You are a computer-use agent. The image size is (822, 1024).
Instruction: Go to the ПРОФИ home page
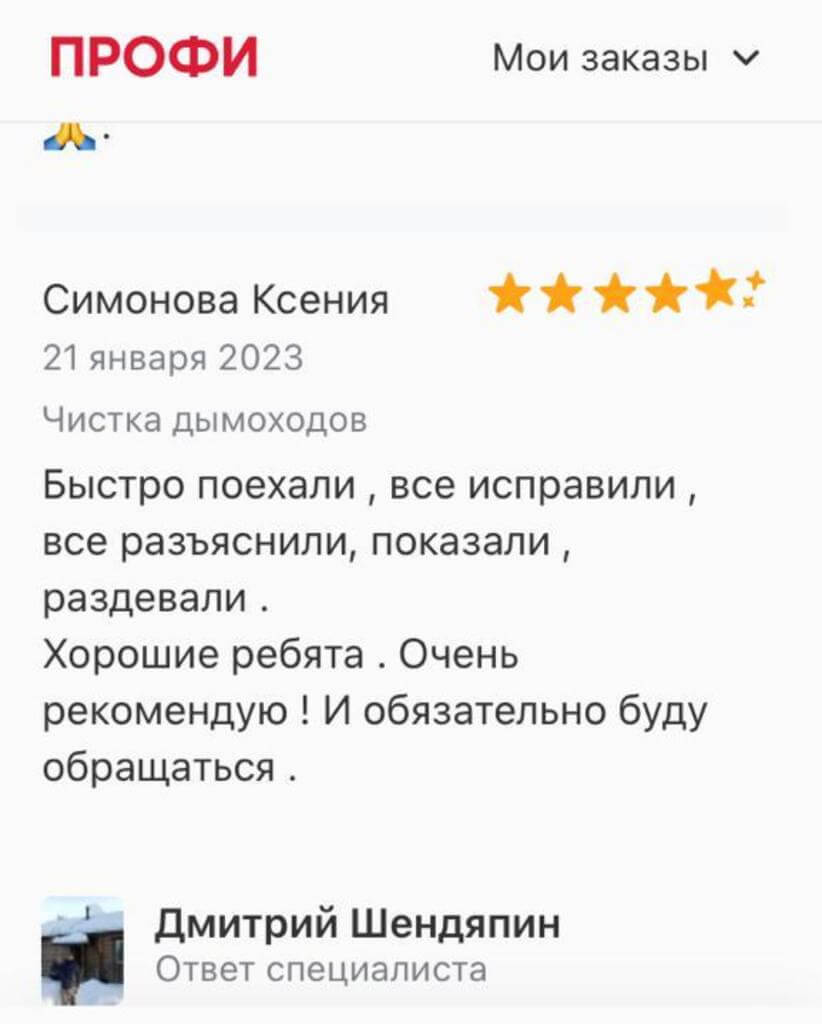tap(154, 56)
